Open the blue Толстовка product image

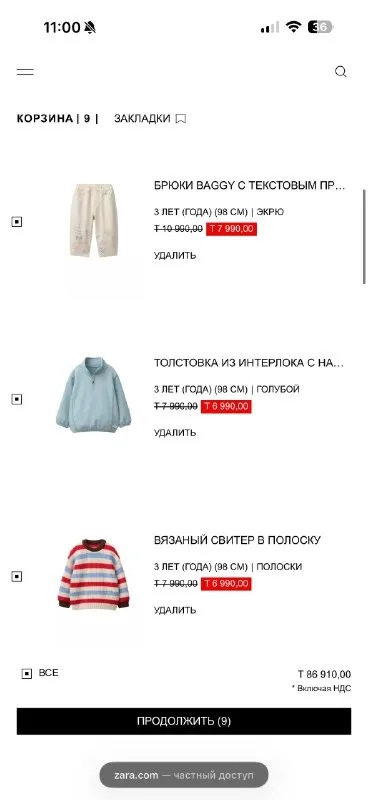[x=93, y=395]
